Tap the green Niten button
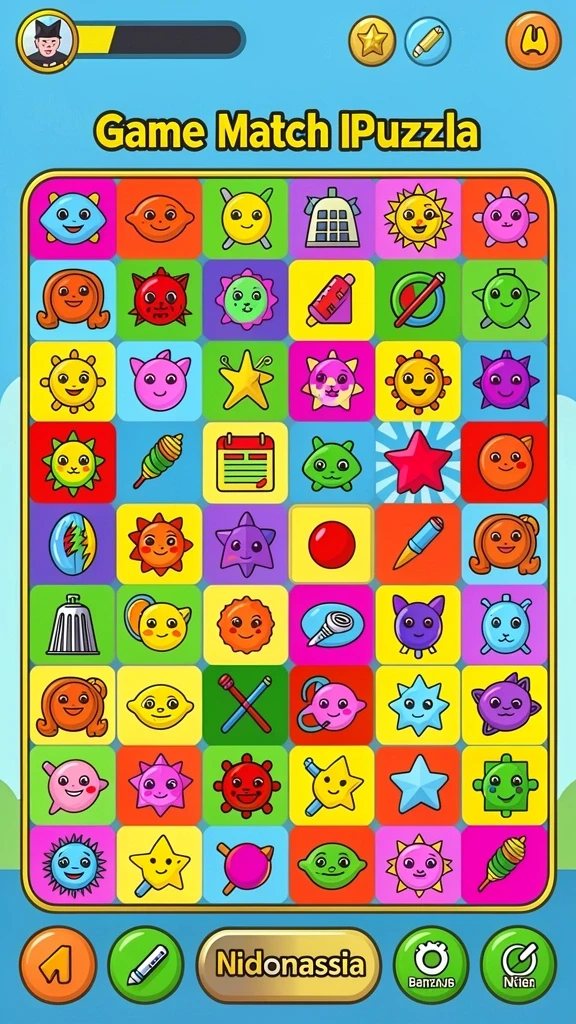576x1024 pixels. (519, 965)
